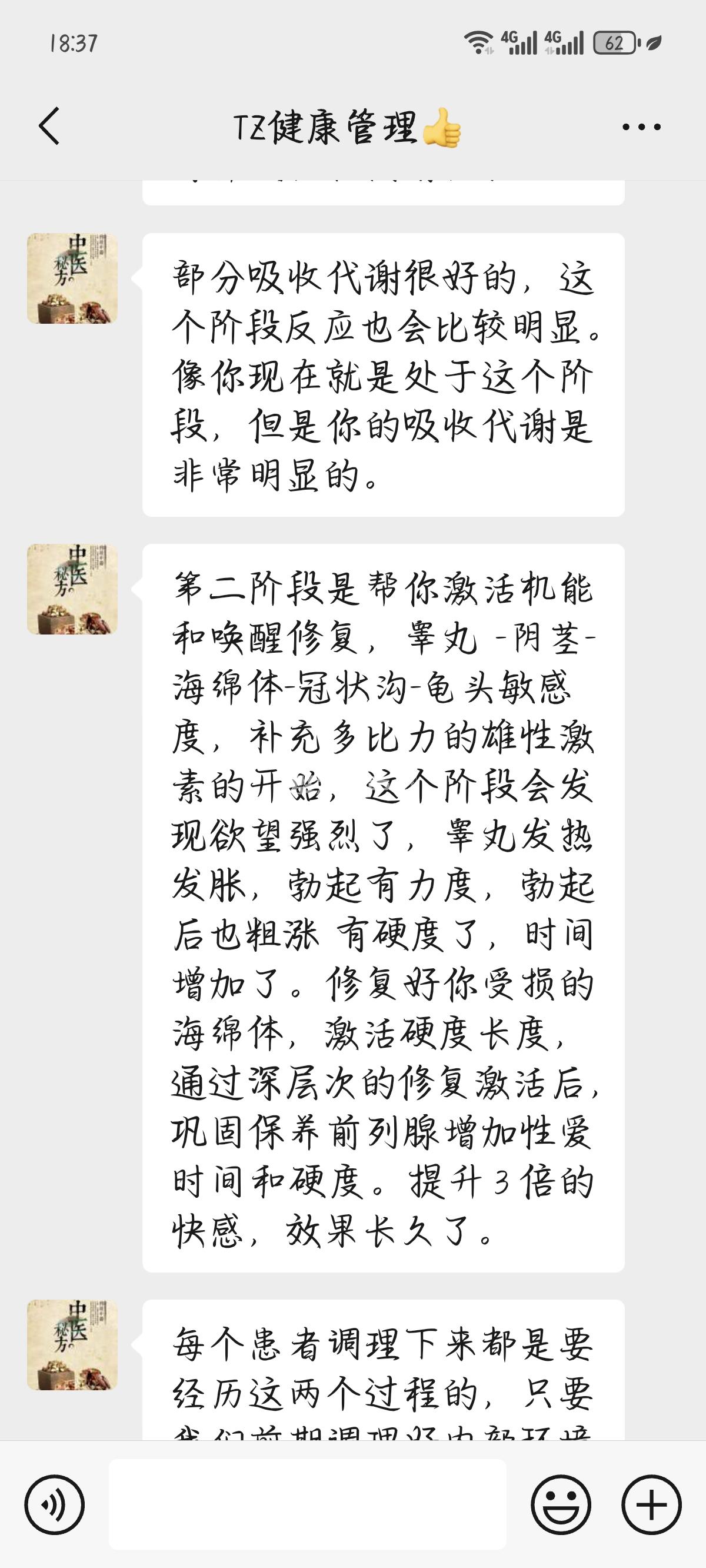This screenshot has width=706, height=1568.
Task: Go back from the TZ健康管理 chat
Action: pos(49,127)
